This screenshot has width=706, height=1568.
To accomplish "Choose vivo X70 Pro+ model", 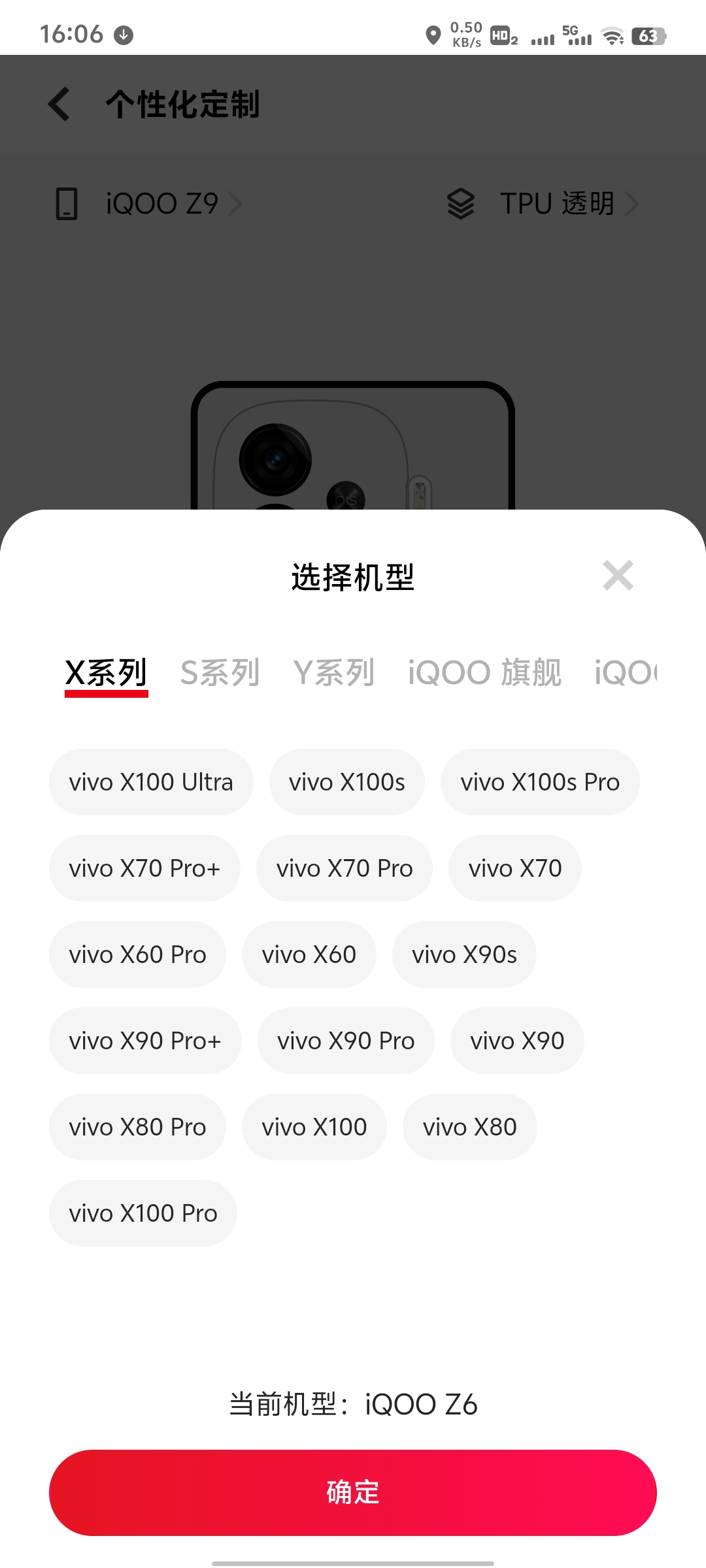I will click(144, 868).
